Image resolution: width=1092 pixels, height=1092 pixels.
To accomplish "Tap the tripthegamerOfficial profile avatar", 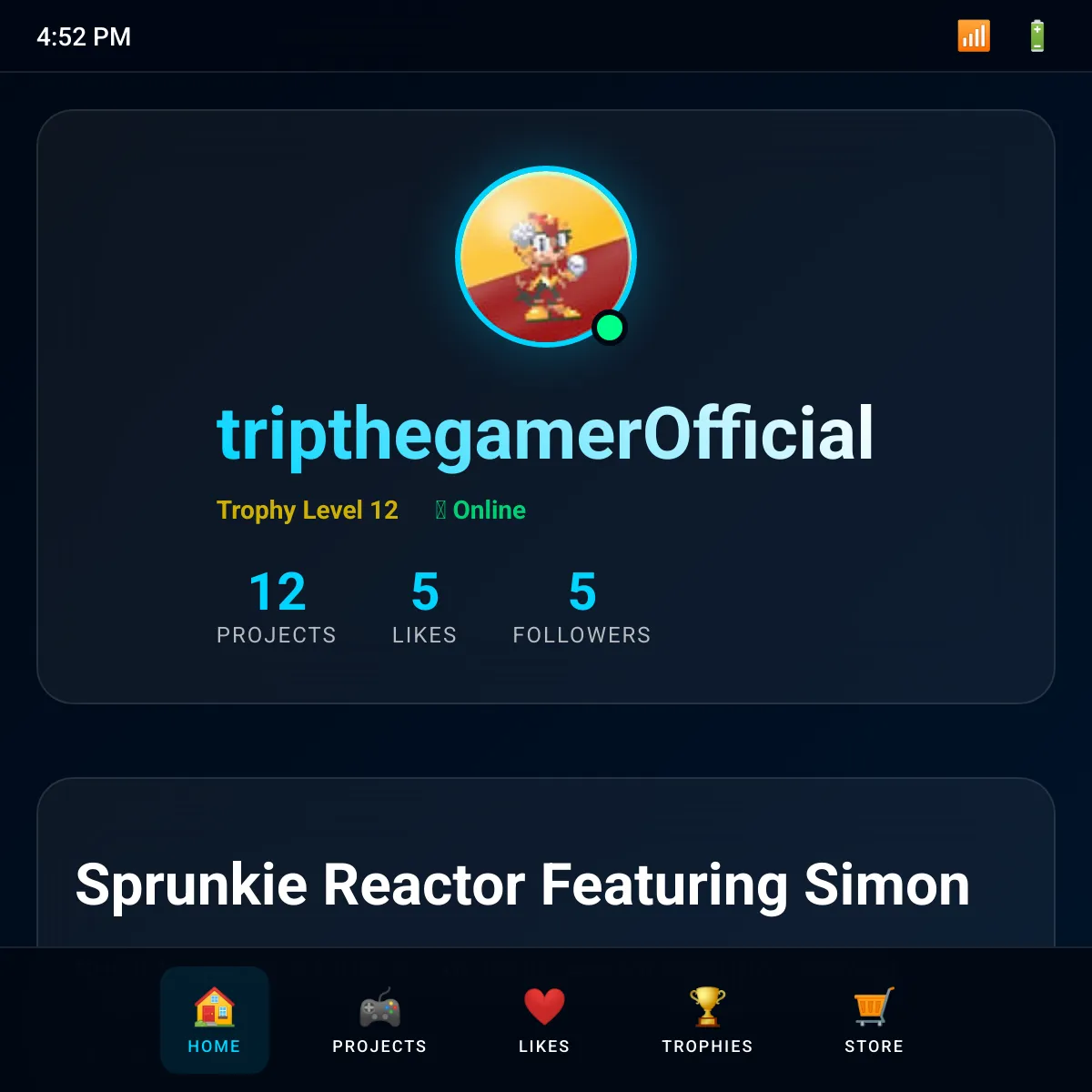I will pos(546,257).
